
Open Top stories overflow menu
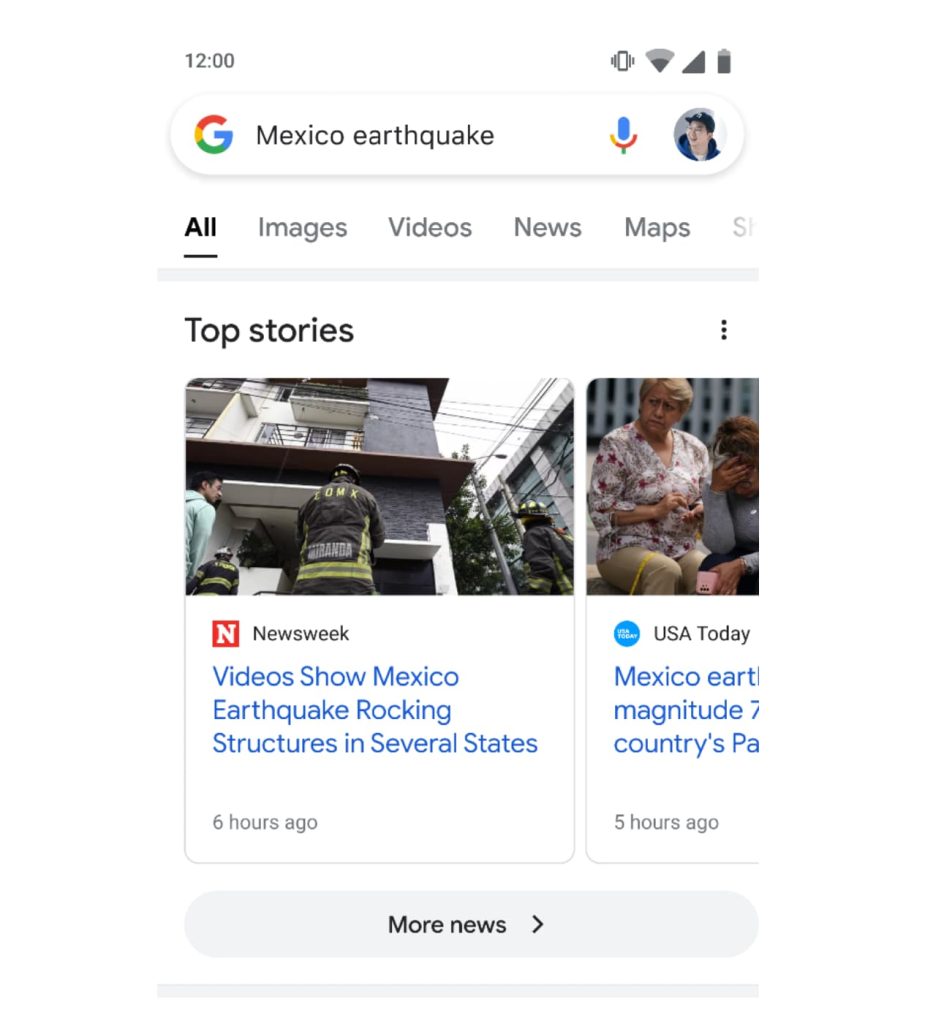coord(724,330)
